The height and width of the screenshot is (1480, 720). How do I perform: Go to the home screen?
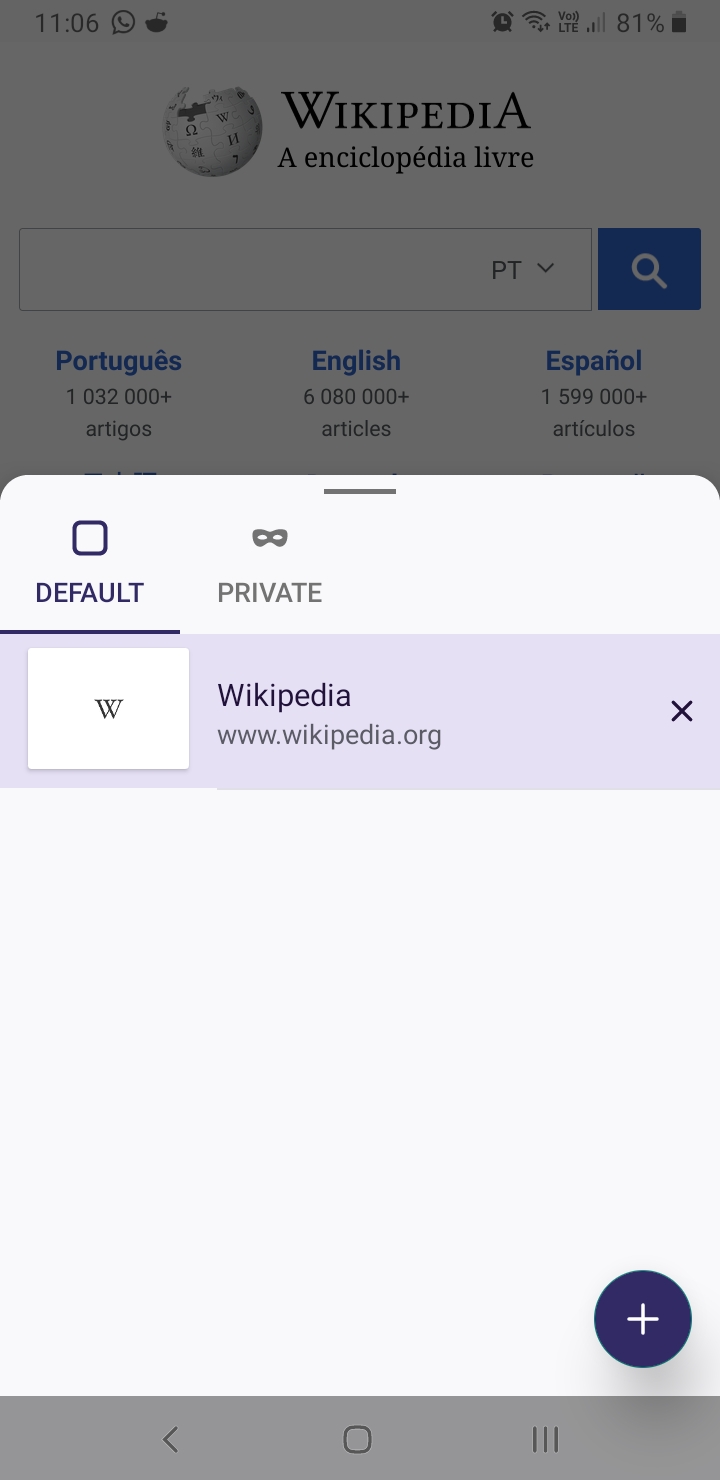[357, 1439]
